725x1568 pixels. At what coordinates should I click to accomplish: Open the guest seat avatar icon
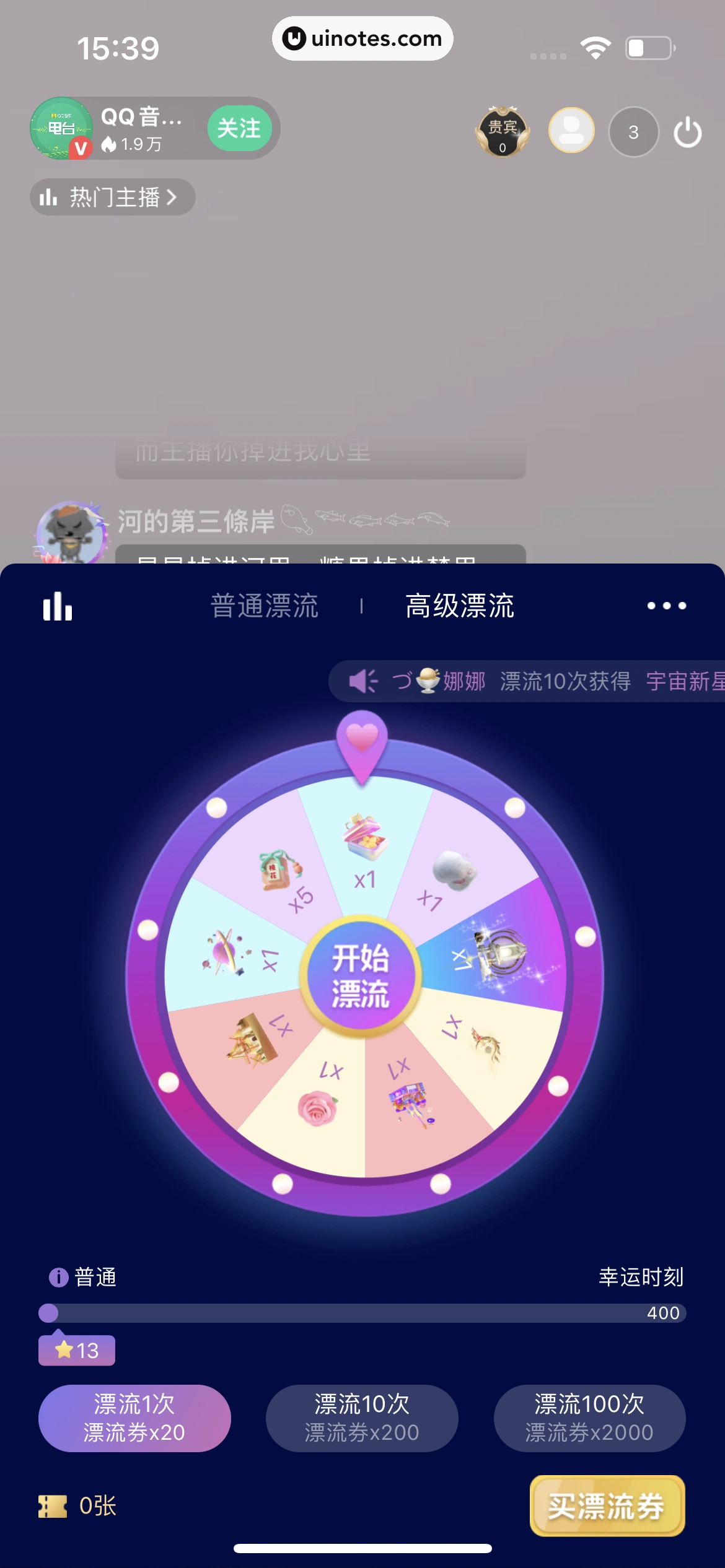coord(570,131)
